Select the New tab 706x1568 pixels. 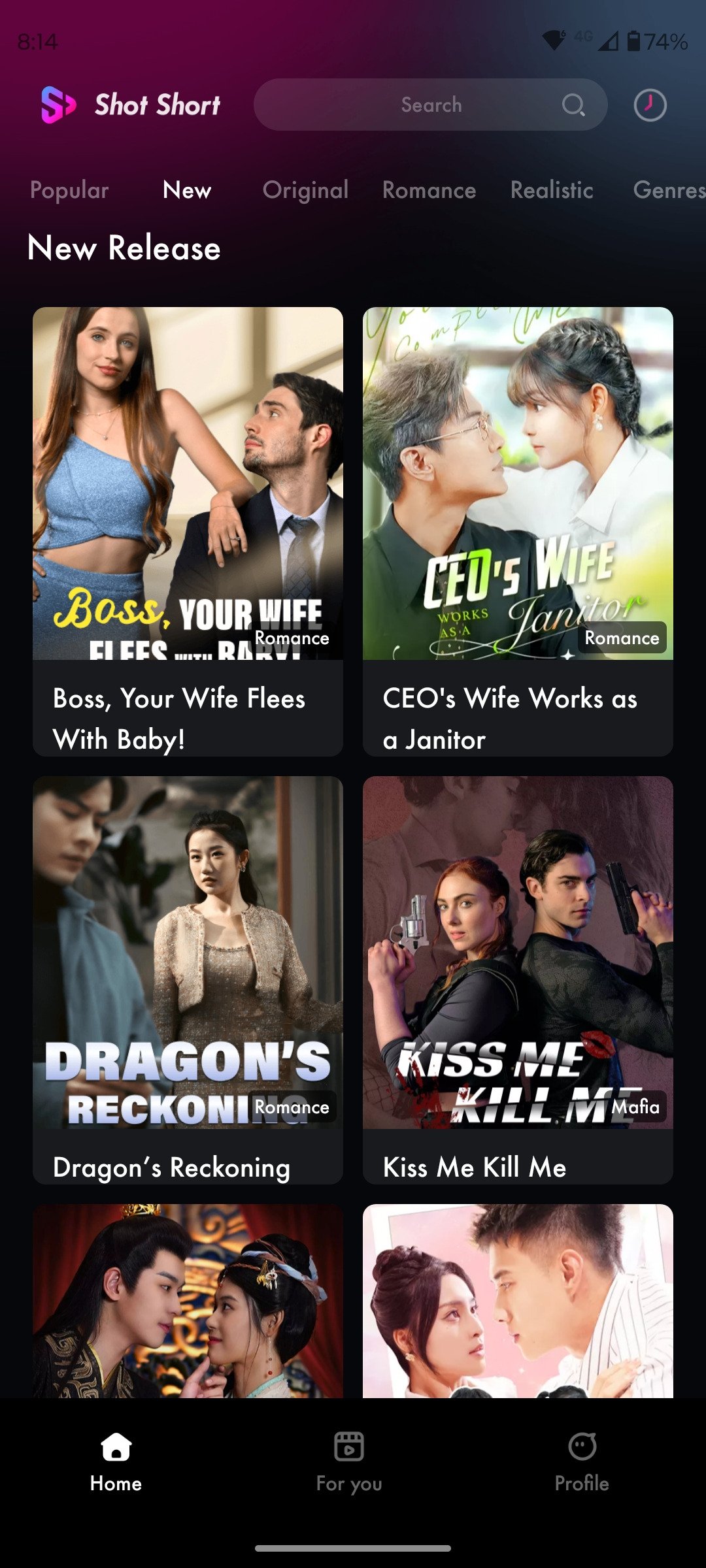[x=187, y=190]
